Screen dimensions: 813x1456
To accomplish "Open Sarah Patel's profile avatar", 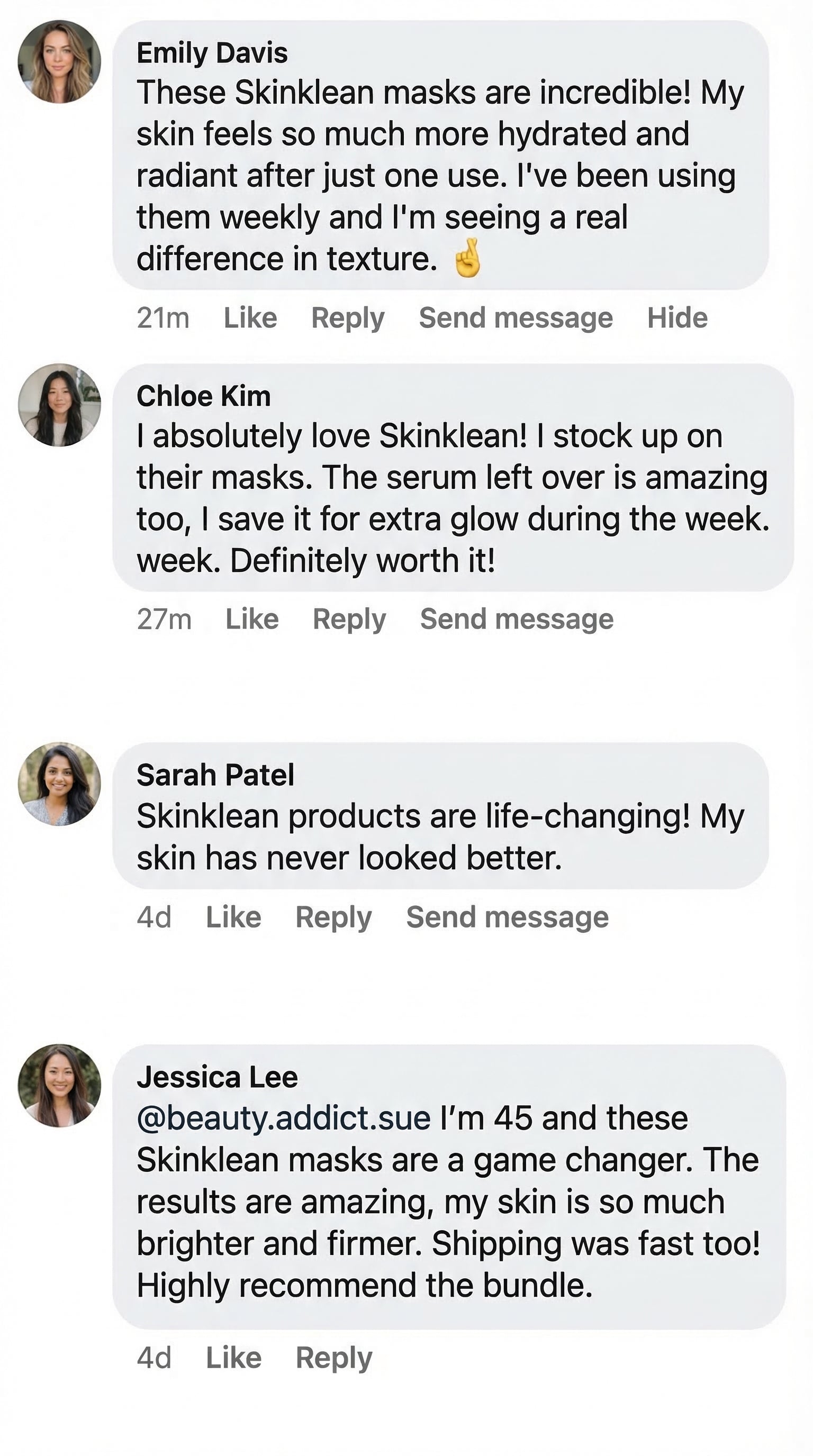I will pyautogui.click(x=59, y=784).
